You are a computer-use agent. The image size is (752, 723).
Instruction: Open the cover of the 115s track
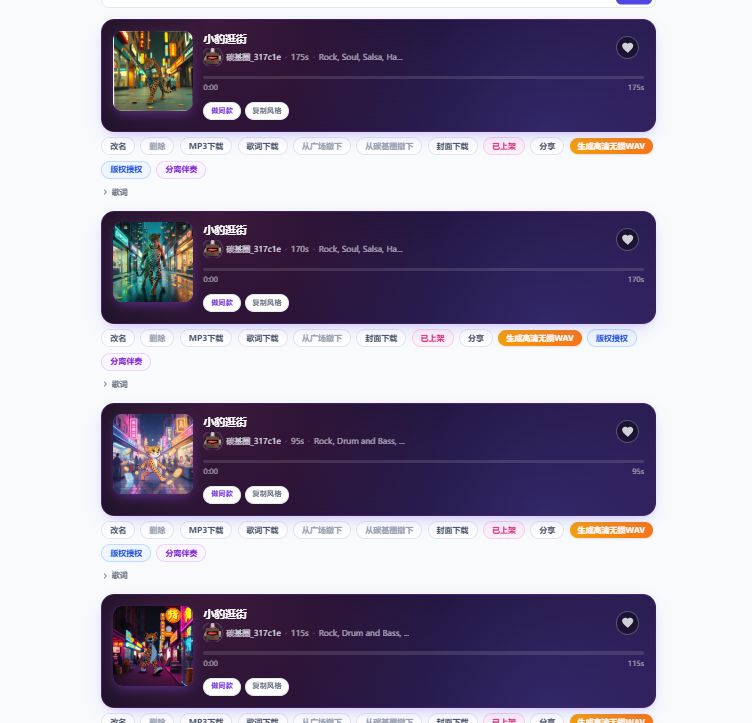pos(152,646)
